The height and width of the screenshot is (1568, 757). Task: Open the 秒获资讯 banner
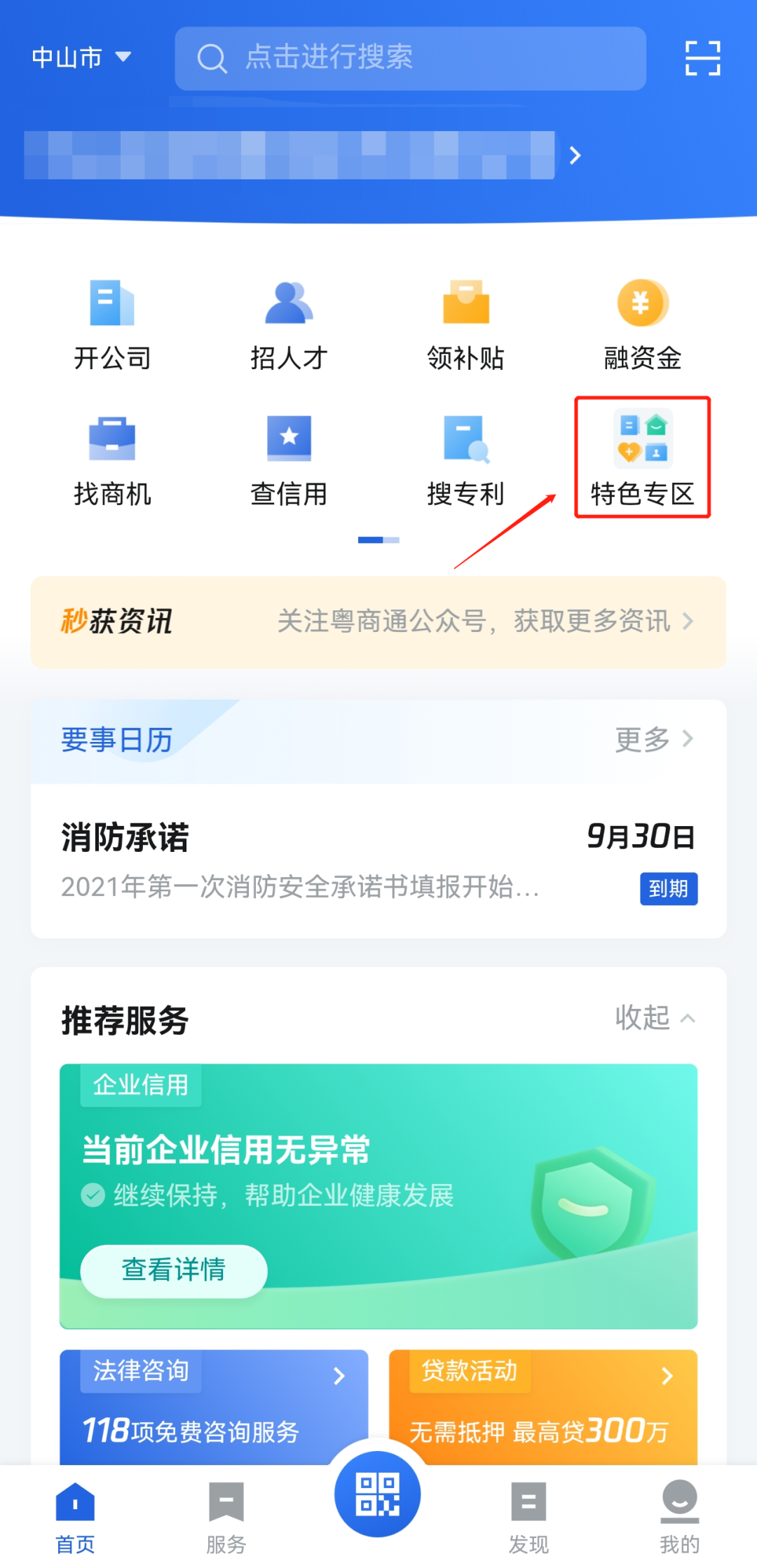pos(378,621)
